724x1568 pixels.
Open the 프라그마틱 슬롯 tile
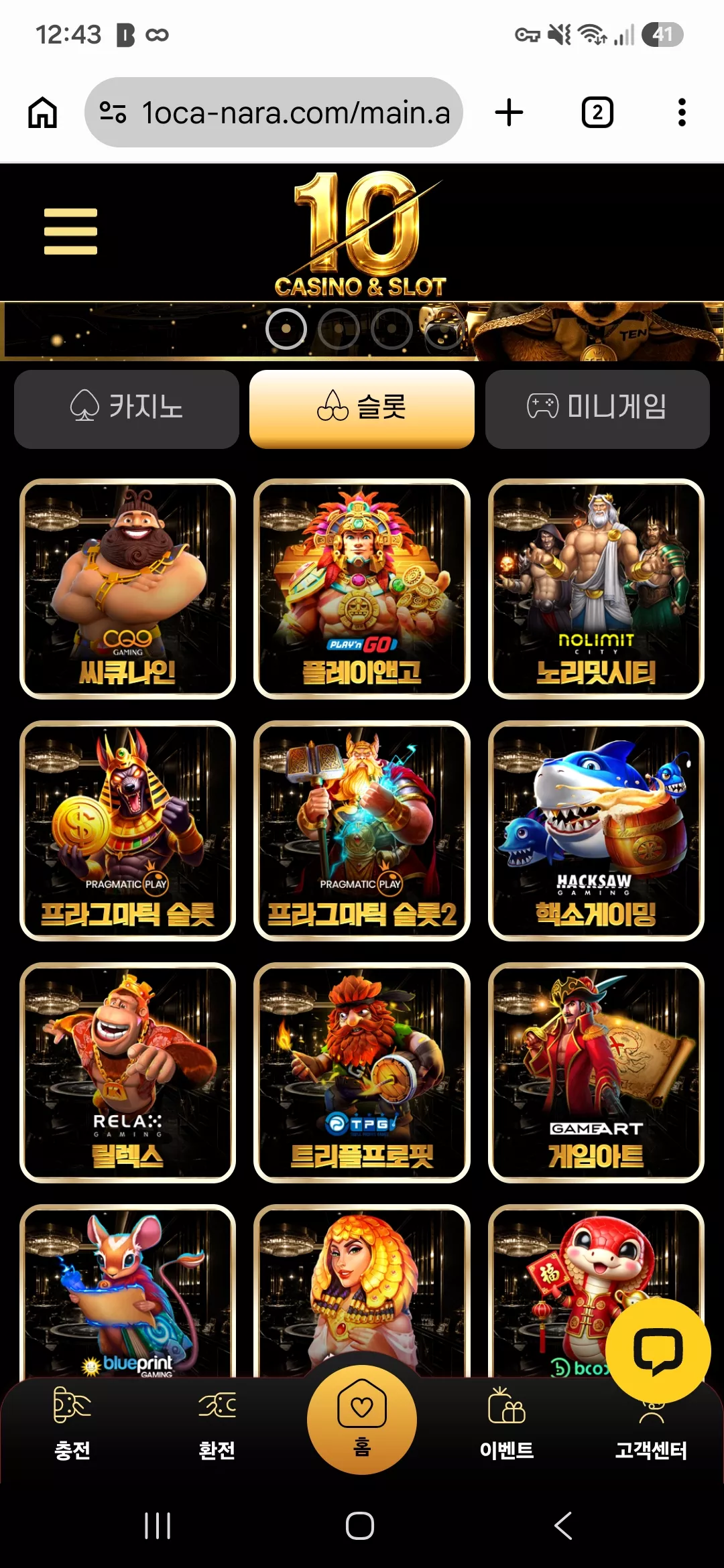127,831
